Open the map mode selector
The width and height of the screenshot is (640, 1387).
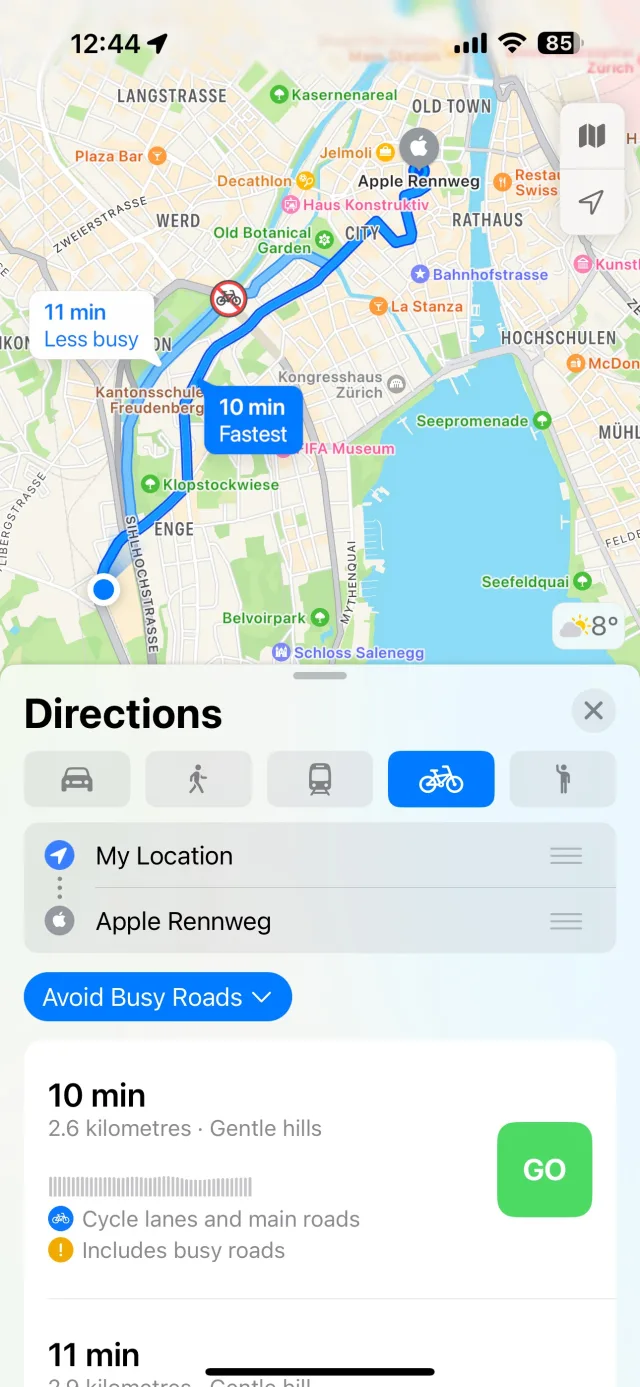point(592,136)
